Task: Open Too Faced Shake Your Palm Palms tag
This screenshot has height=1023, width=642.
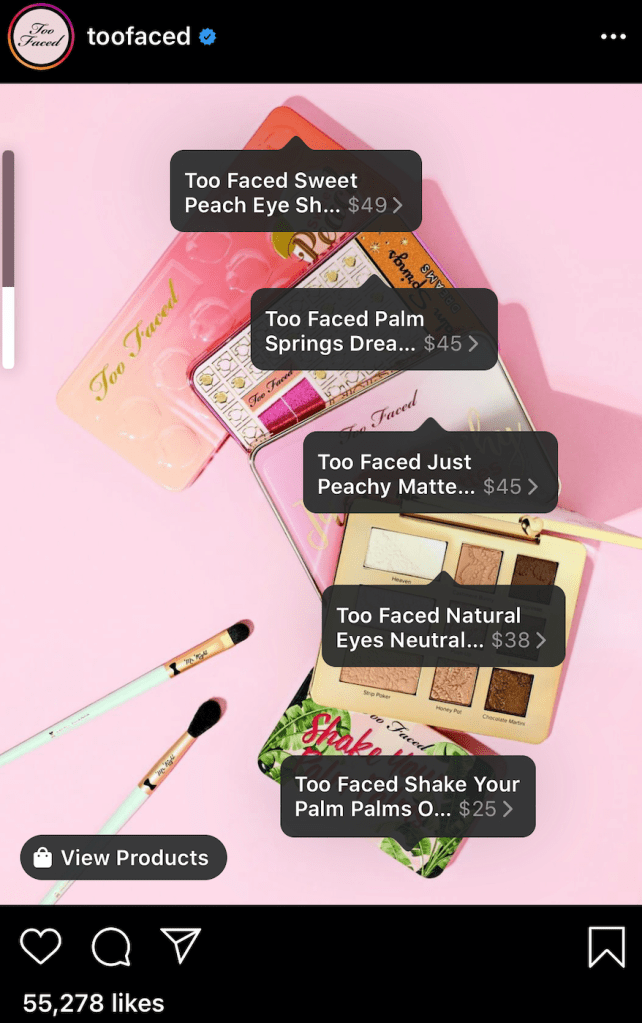Action: point(407,796)
